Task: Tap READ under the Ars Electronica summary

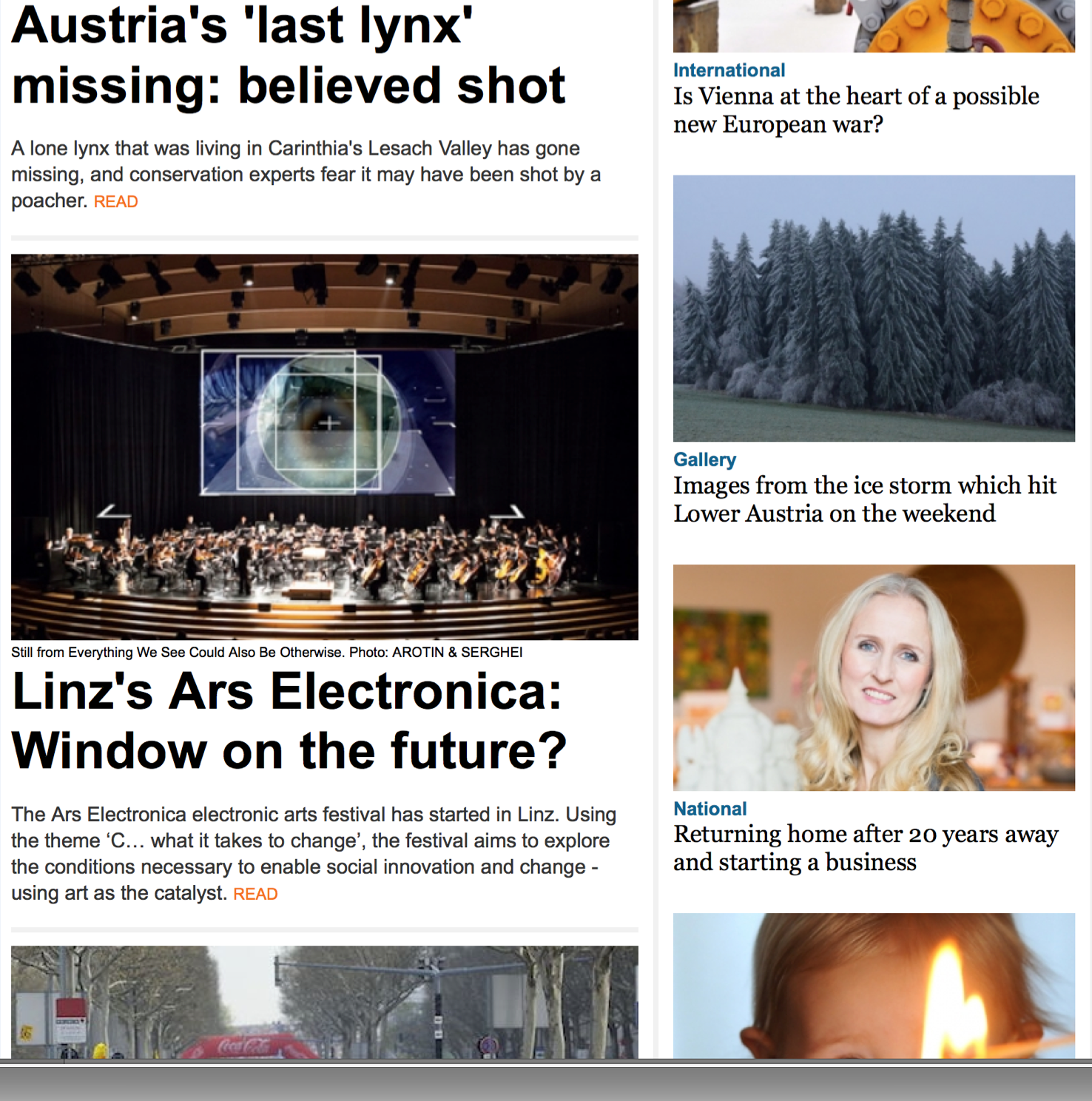Action: (255, 895)
